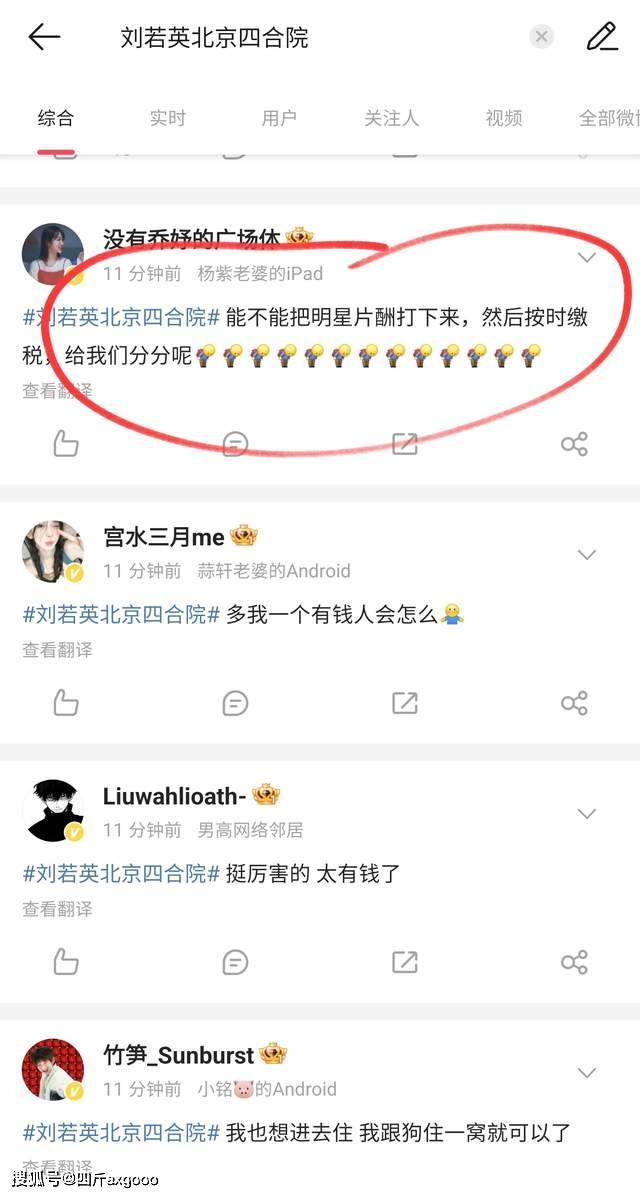Switch to the 关注人 tab
Screen dimensions: 640x1196
point(391,118)
